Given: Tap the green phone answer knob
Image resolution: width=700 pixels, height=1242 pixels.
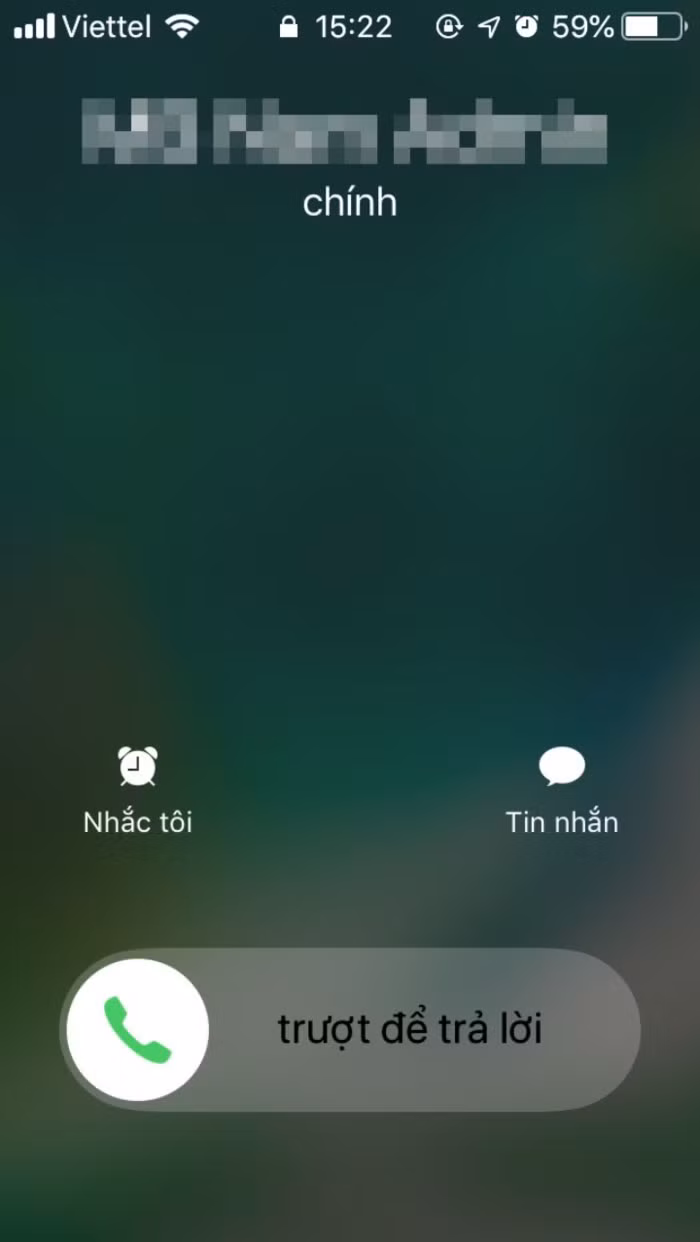Looking at the screenshot, I should pyautogui.click(x=137, y=1029).
